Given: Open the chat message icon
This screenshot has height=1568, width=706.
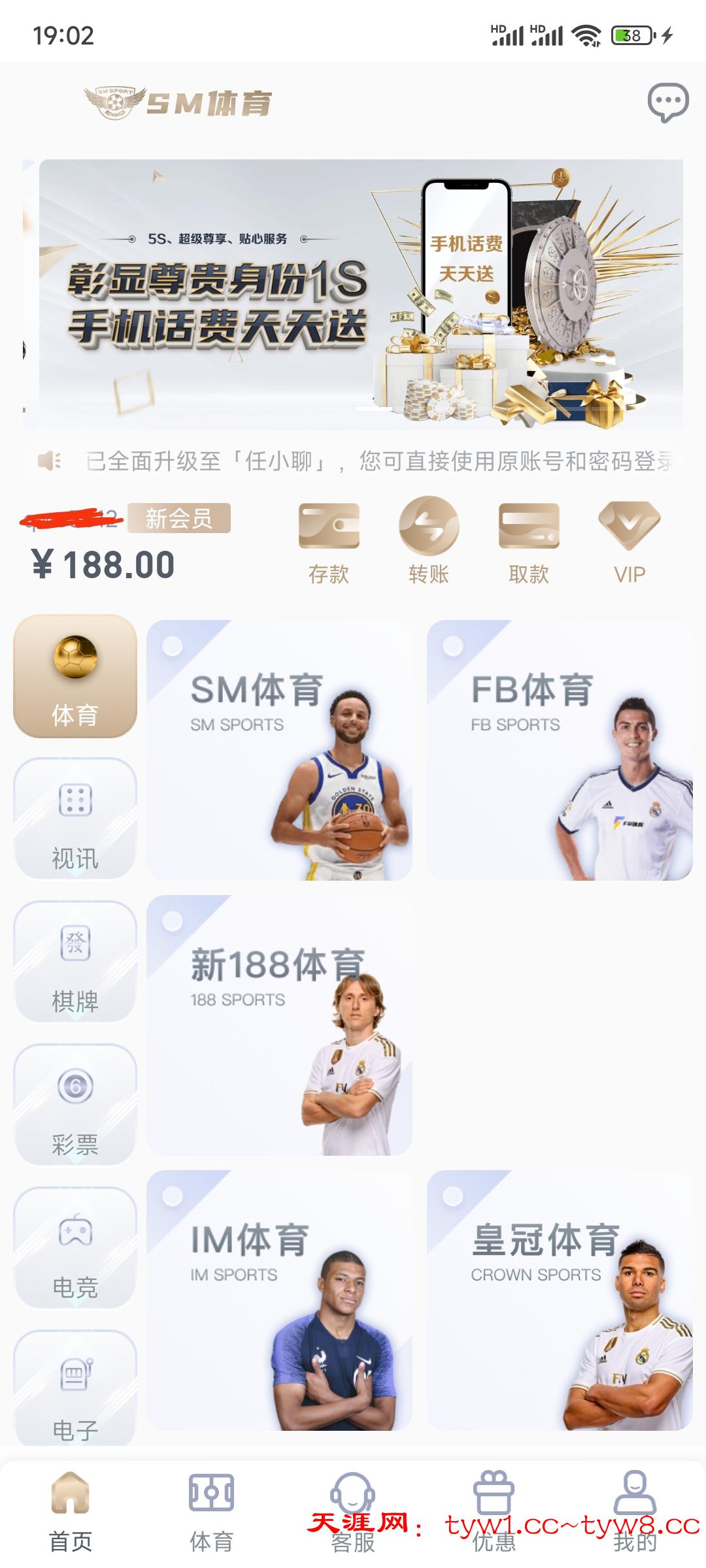Looking at the screenshot, I should click(x=667, y=103).
